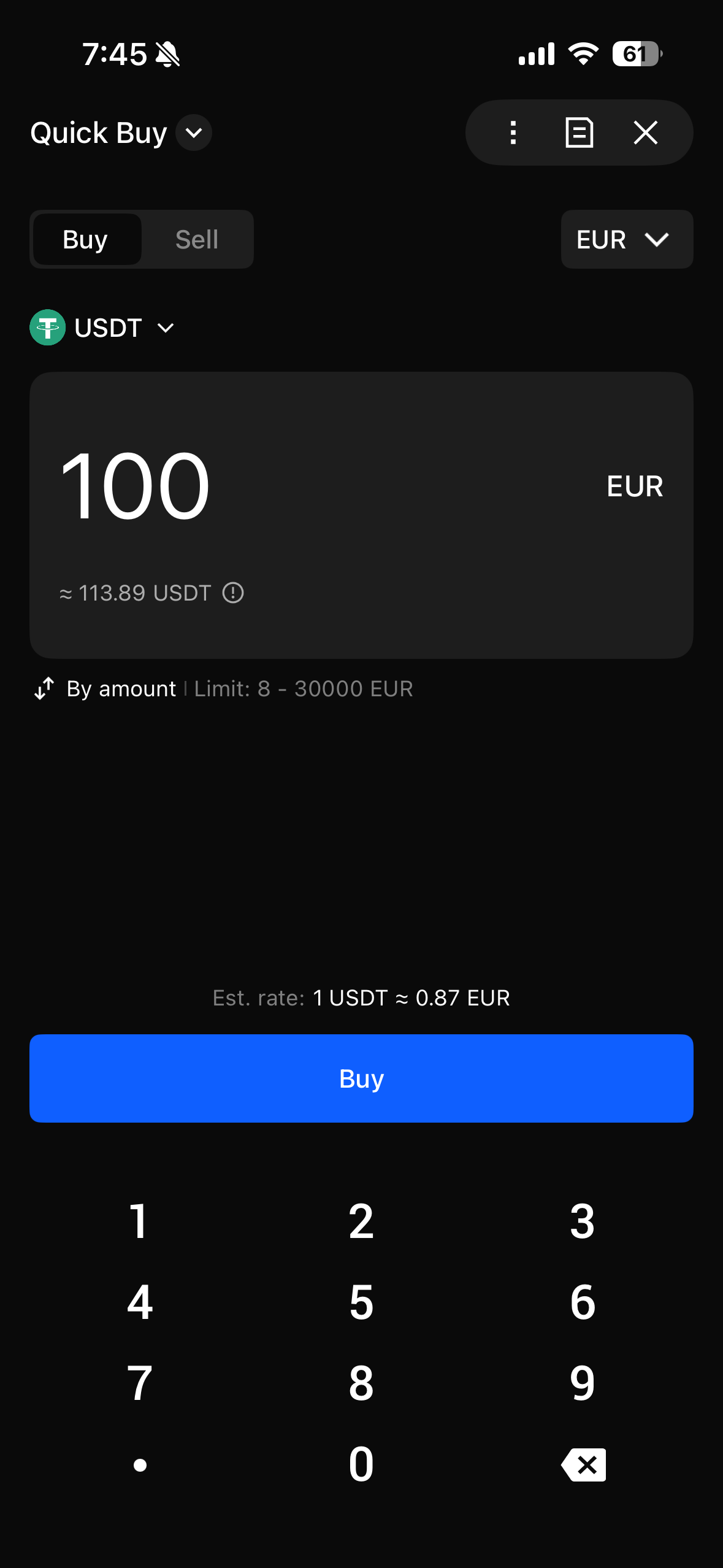Choose a different coin than USDT

coord(103,328)
